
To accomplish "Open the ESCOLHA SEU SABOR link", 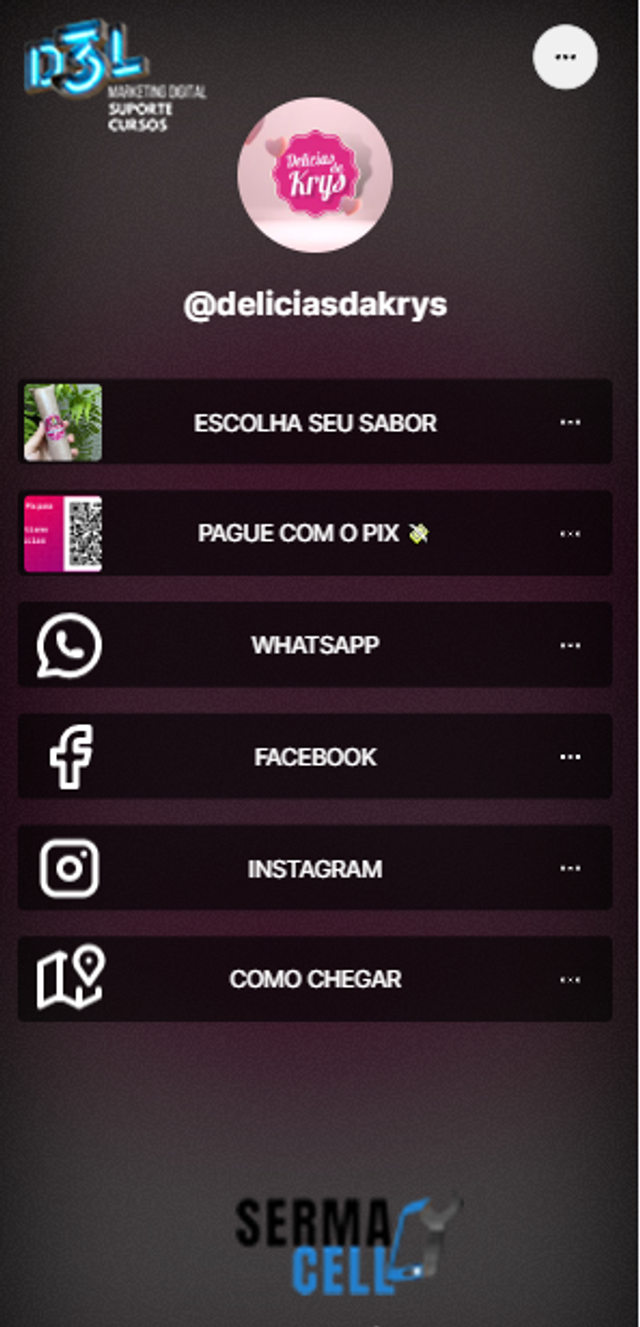I will click(x=315, y=422).
